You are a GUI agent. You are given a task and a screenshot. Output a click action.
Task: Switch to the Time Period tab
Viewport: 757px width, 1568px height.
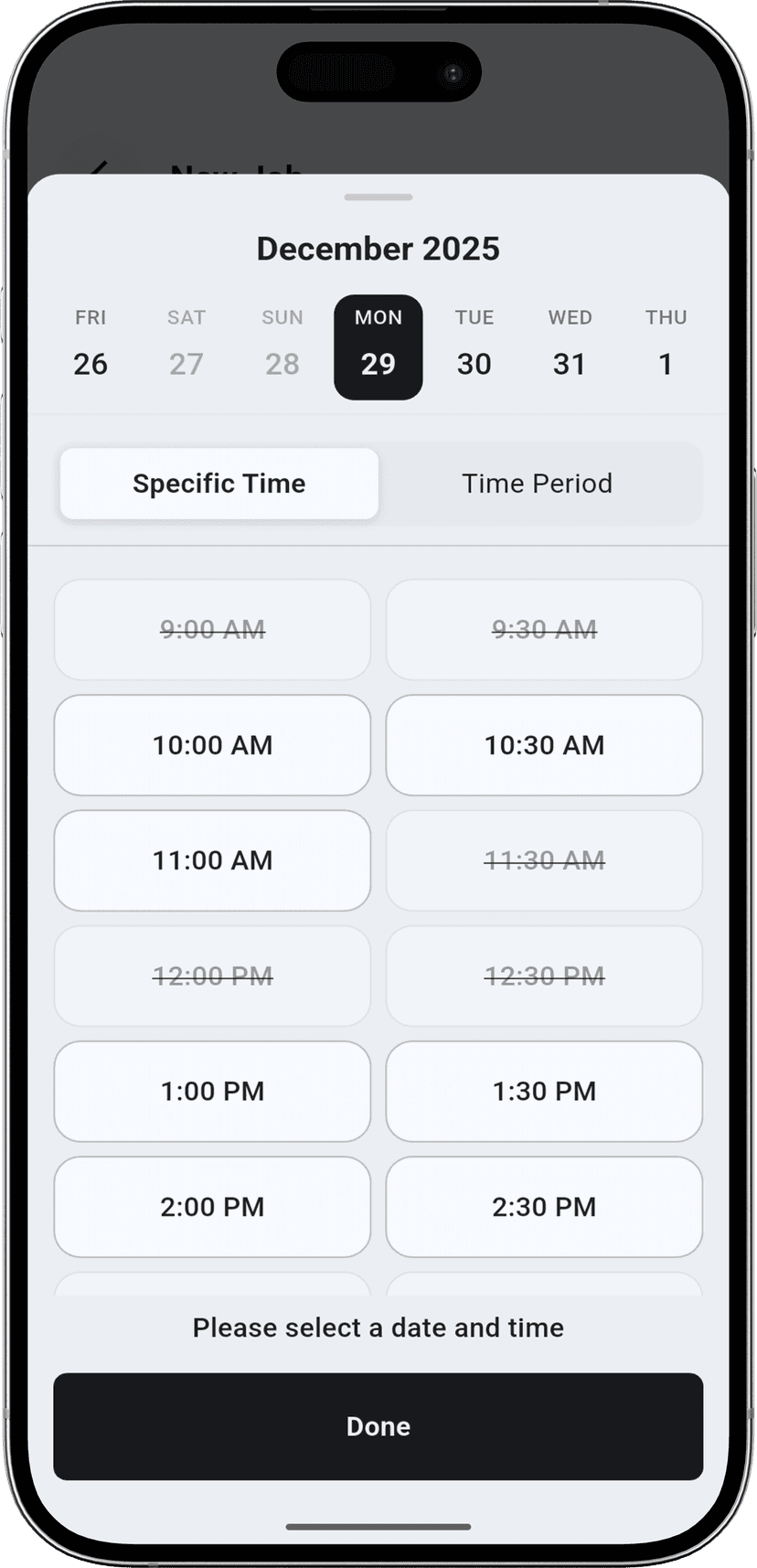point(538,483)
